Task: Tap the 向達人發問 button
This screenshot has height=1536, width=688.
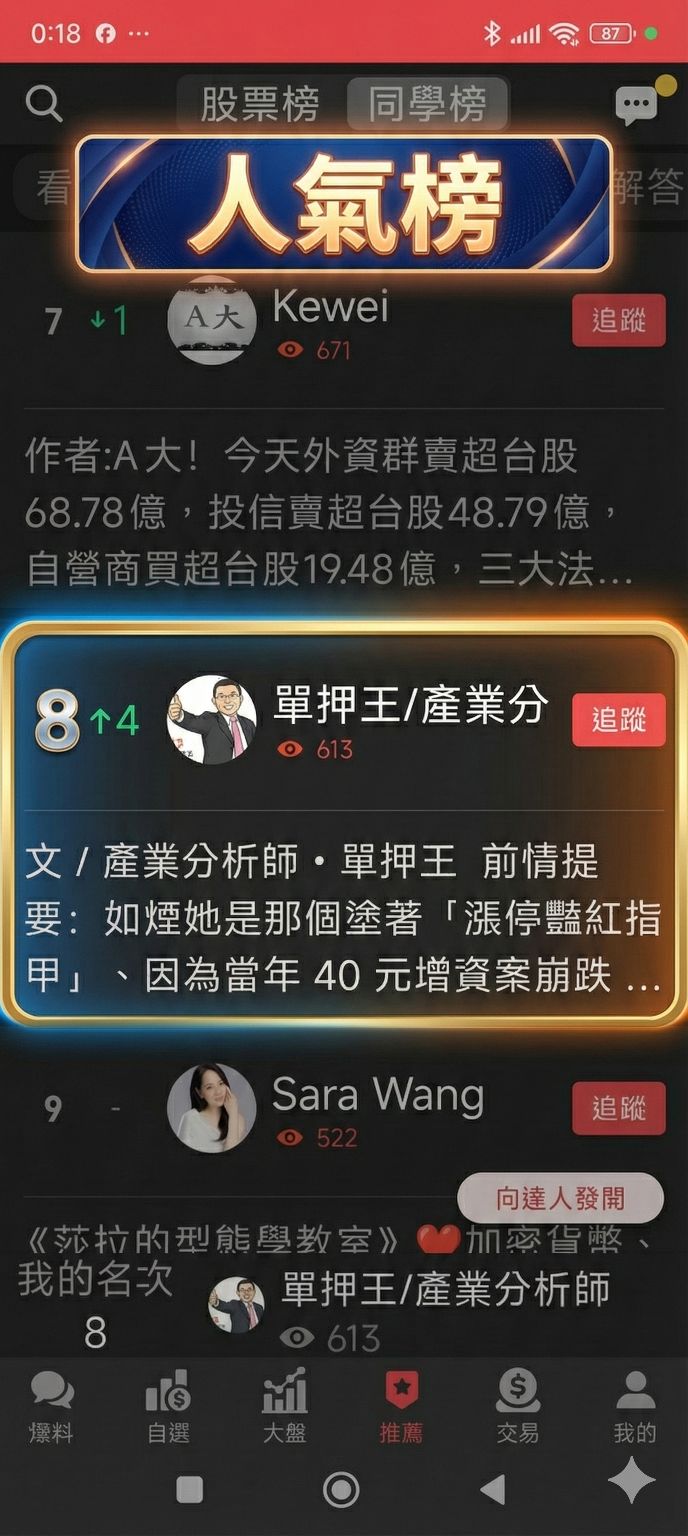Action: (x=560, y=1198)
